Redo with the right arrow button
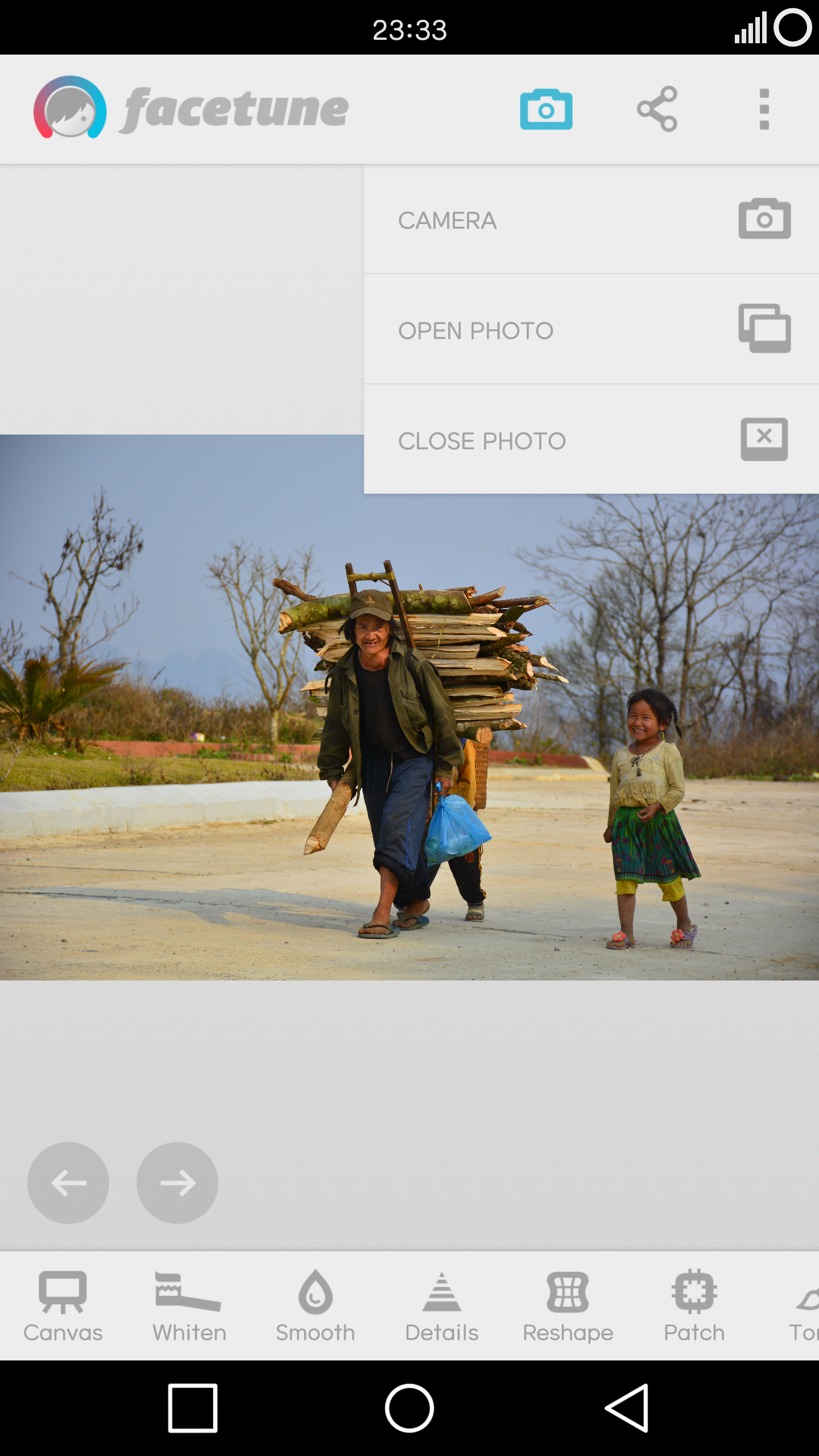The height and width of the screenshot is (1456, 819). (x=177, y=1183)
